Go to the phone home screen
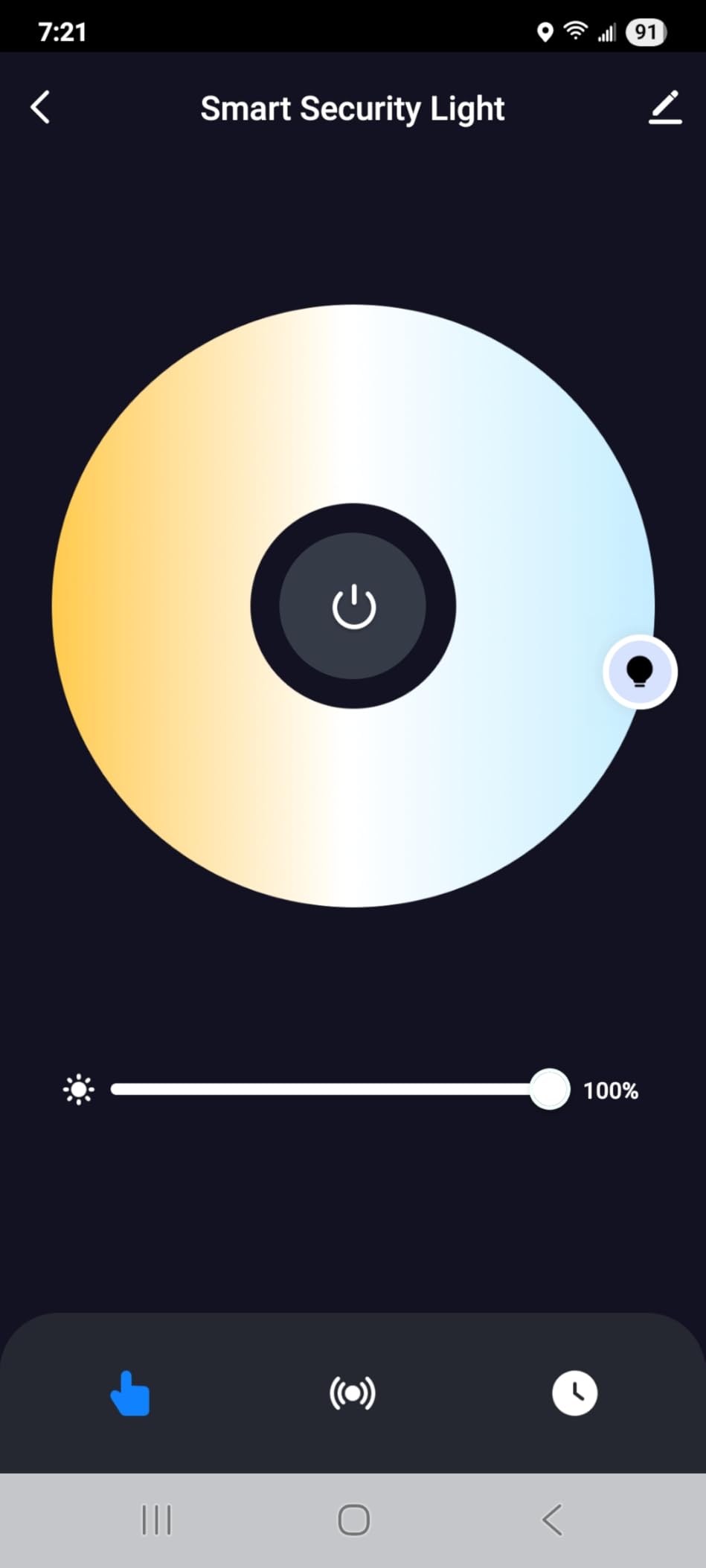 [x=353, y=1520]
